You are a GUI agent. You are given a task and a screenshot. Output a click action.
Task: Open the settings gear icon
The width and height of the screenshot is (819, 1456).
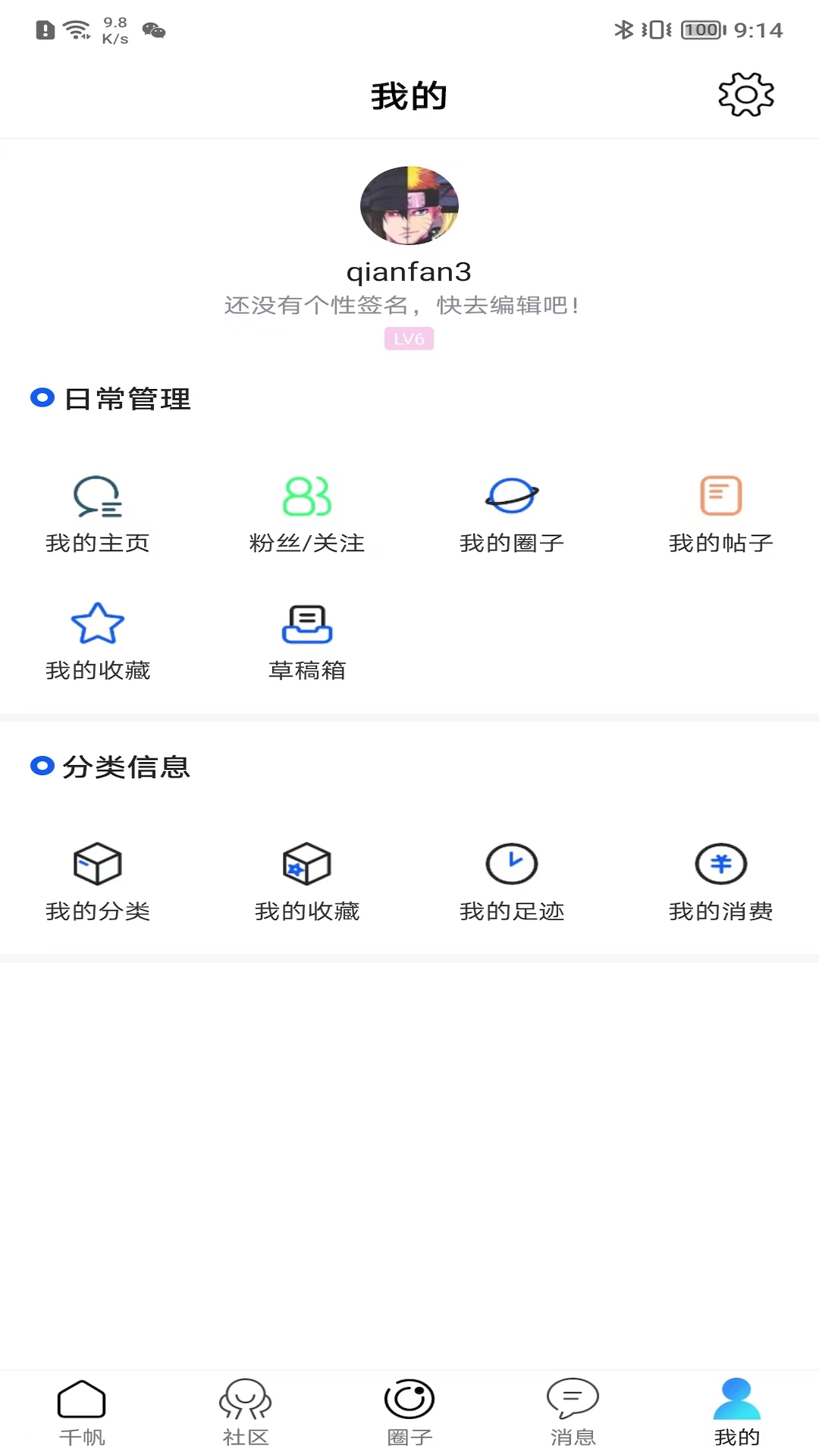tap(746, 95)
